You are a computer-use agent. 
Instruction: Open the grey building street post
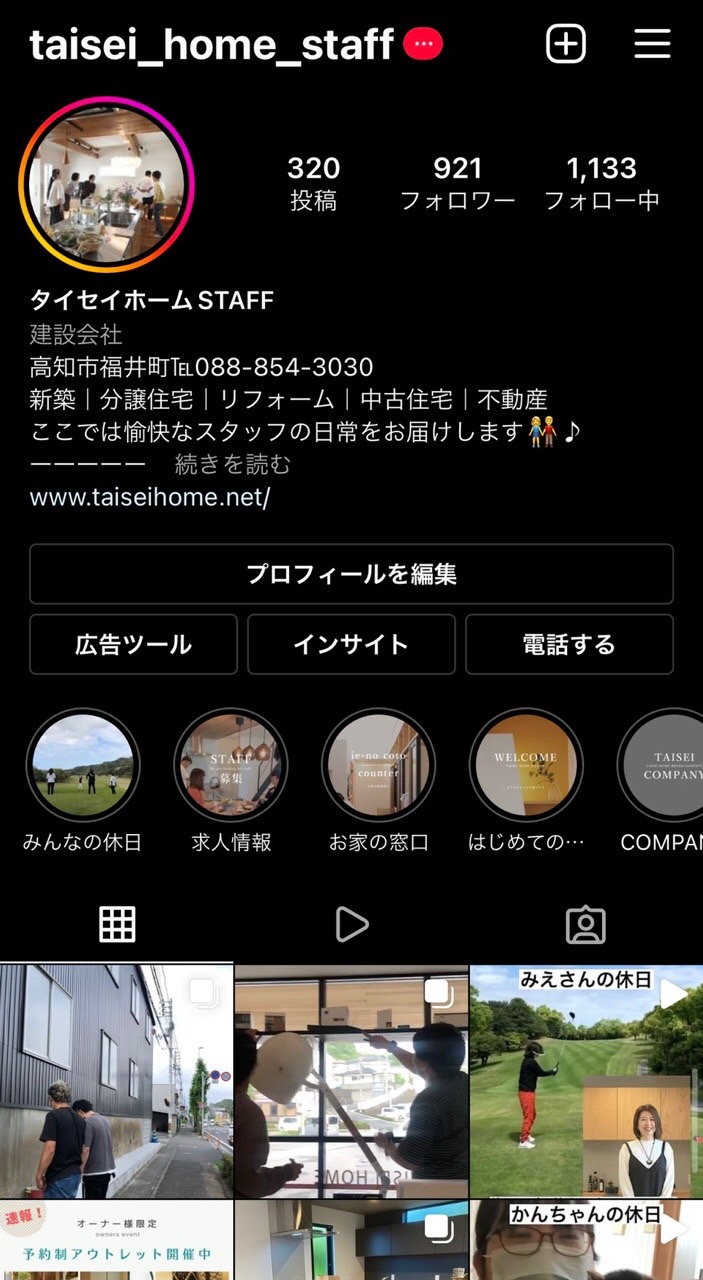116,1081
